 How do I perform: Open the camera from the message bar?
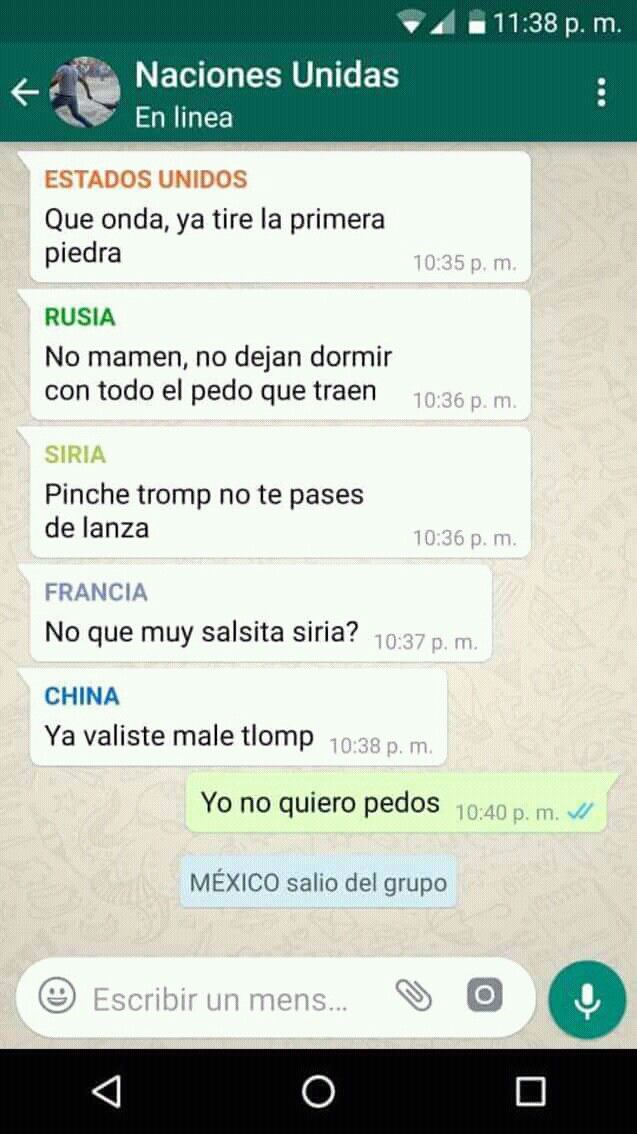(484, 995)
